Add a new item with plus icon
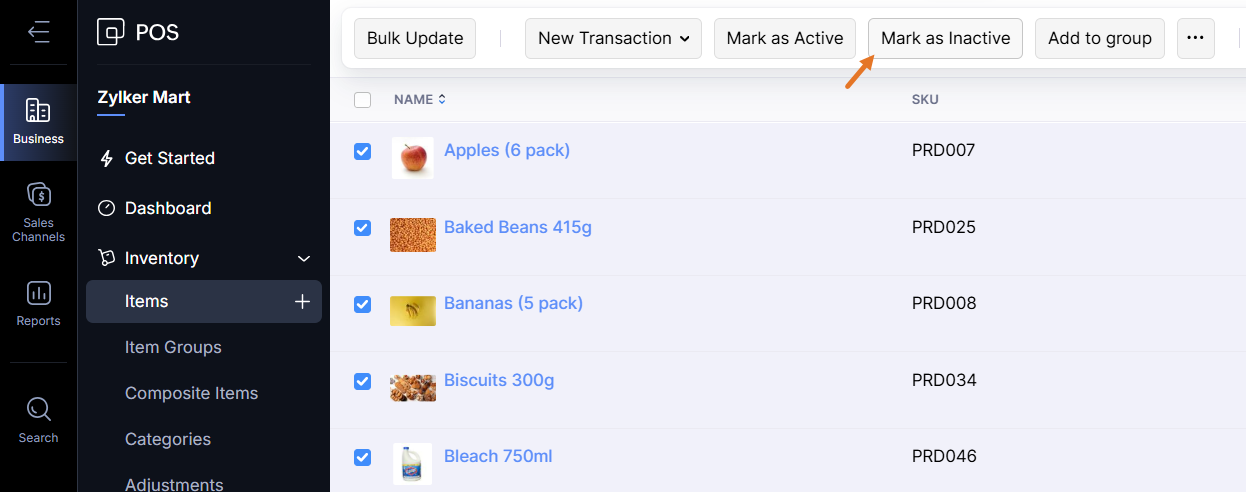 302,302
